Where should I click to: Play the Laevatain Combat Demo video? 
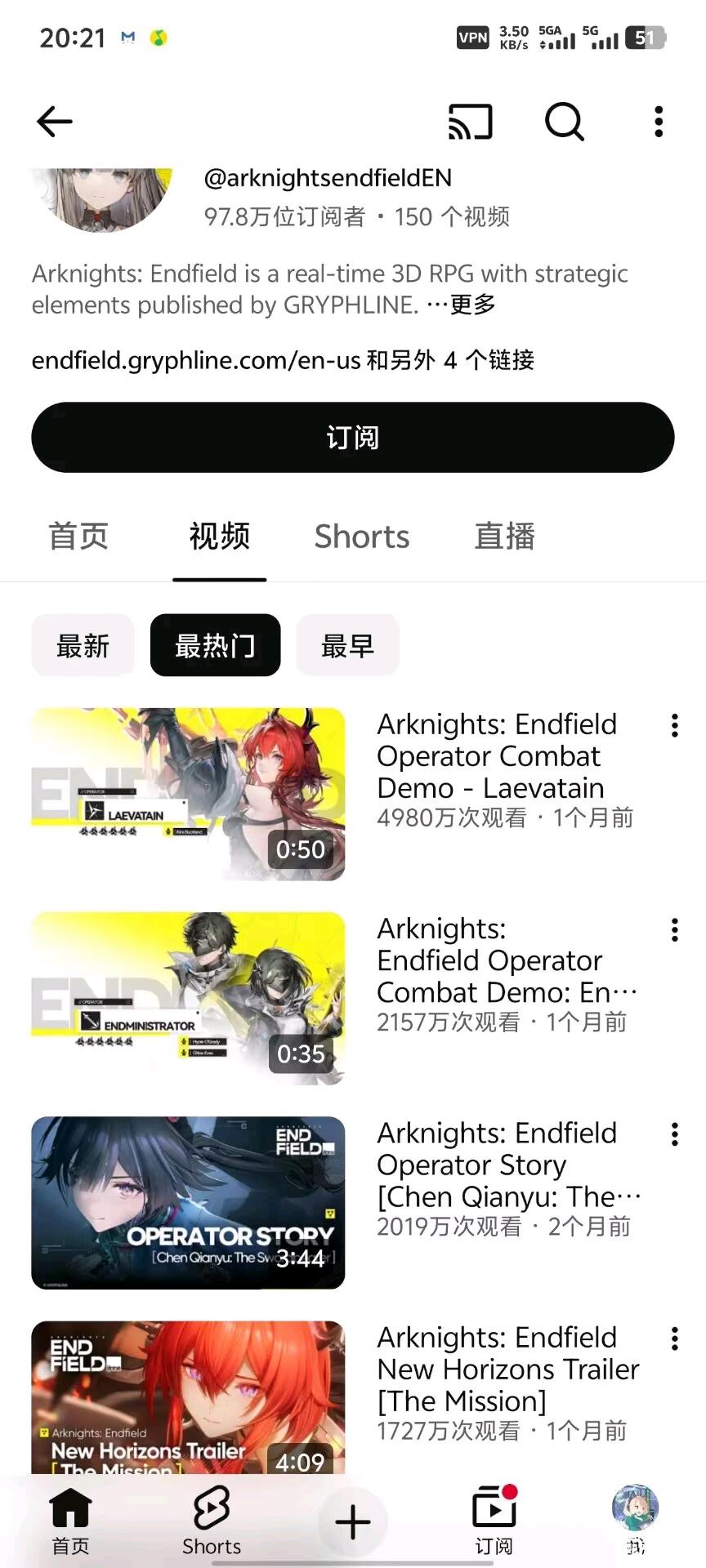tap(188, 794)
